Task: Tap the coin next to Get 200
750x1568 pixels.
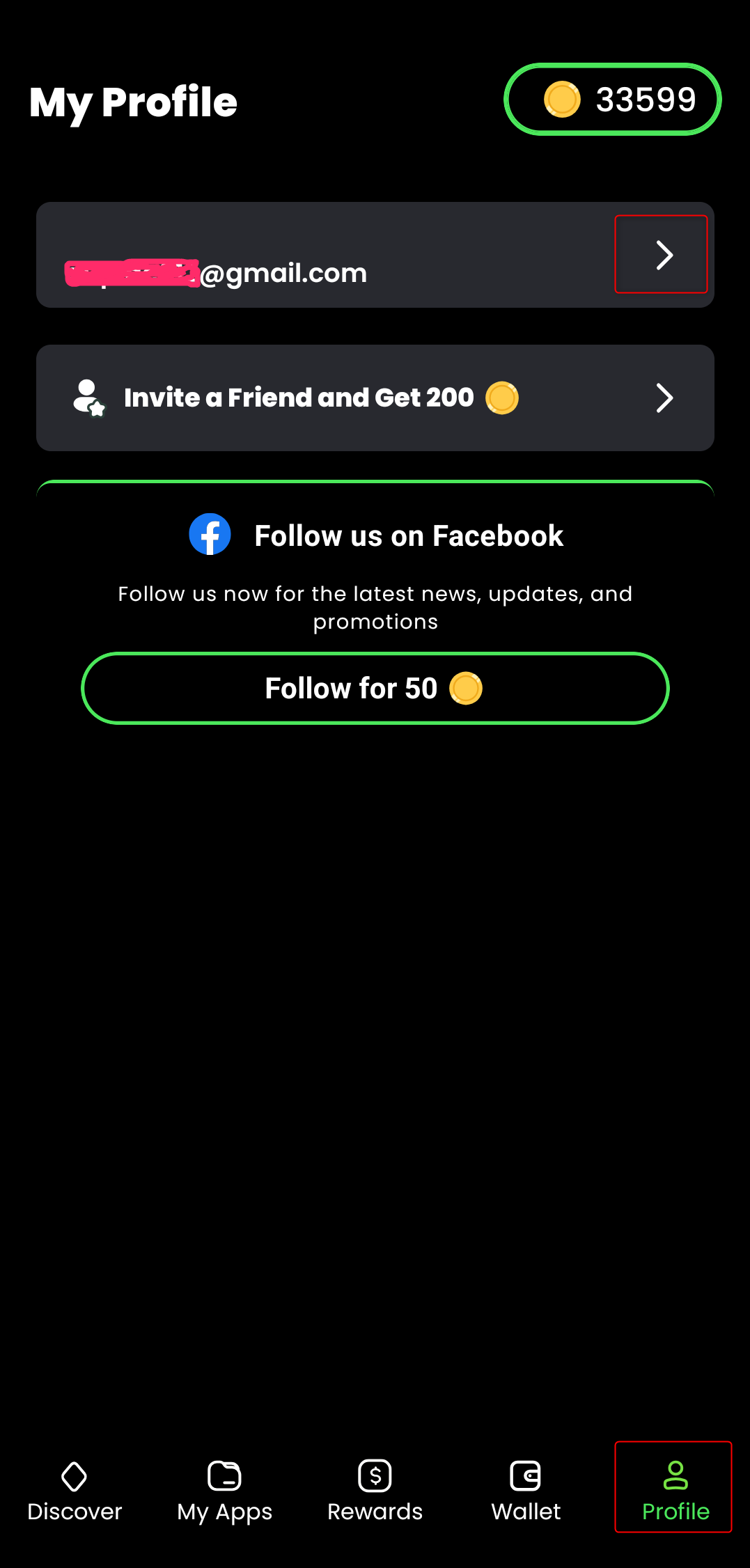Action: point(502,397)
